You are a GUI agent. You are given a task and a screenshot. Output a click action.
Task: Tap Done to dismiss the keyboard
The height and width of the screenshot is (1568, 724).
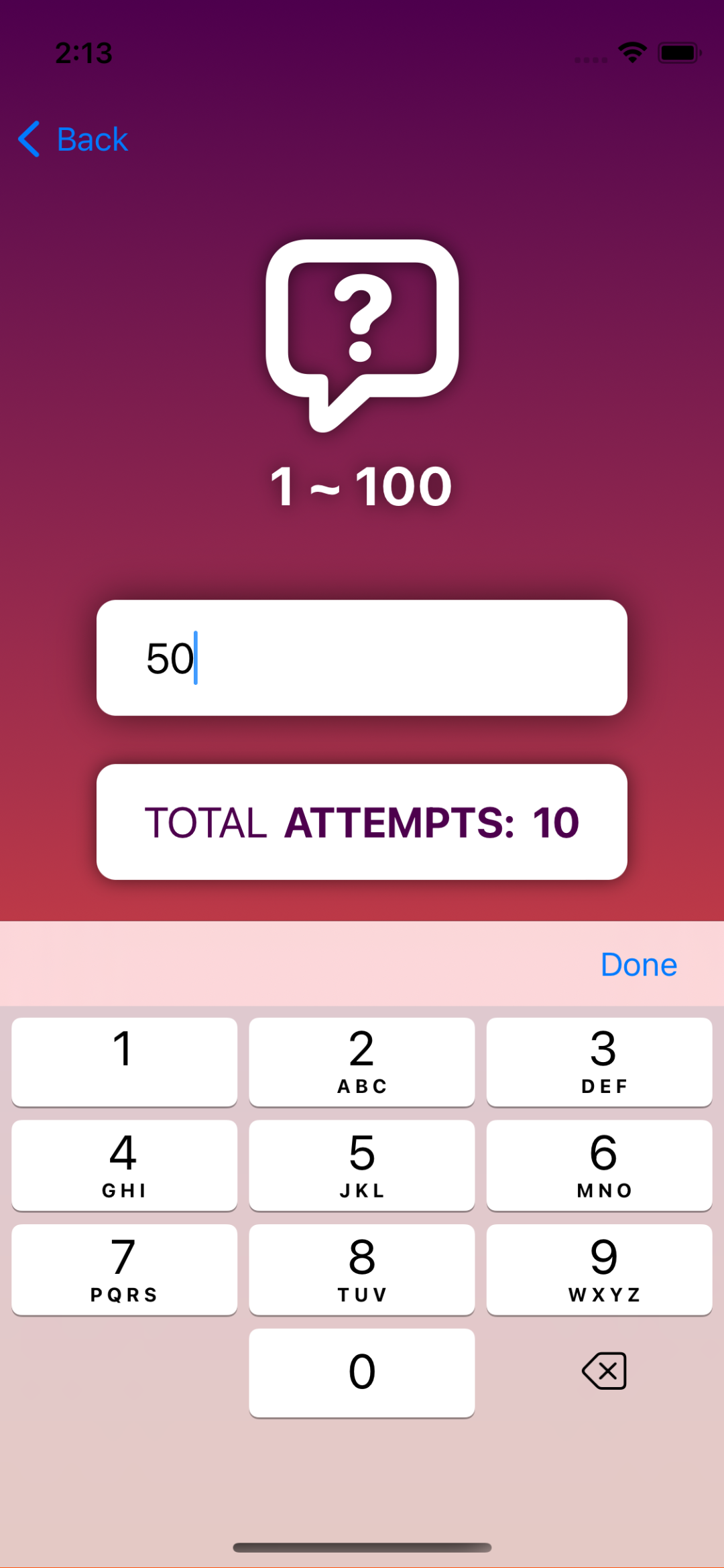(x=638, y=964)
